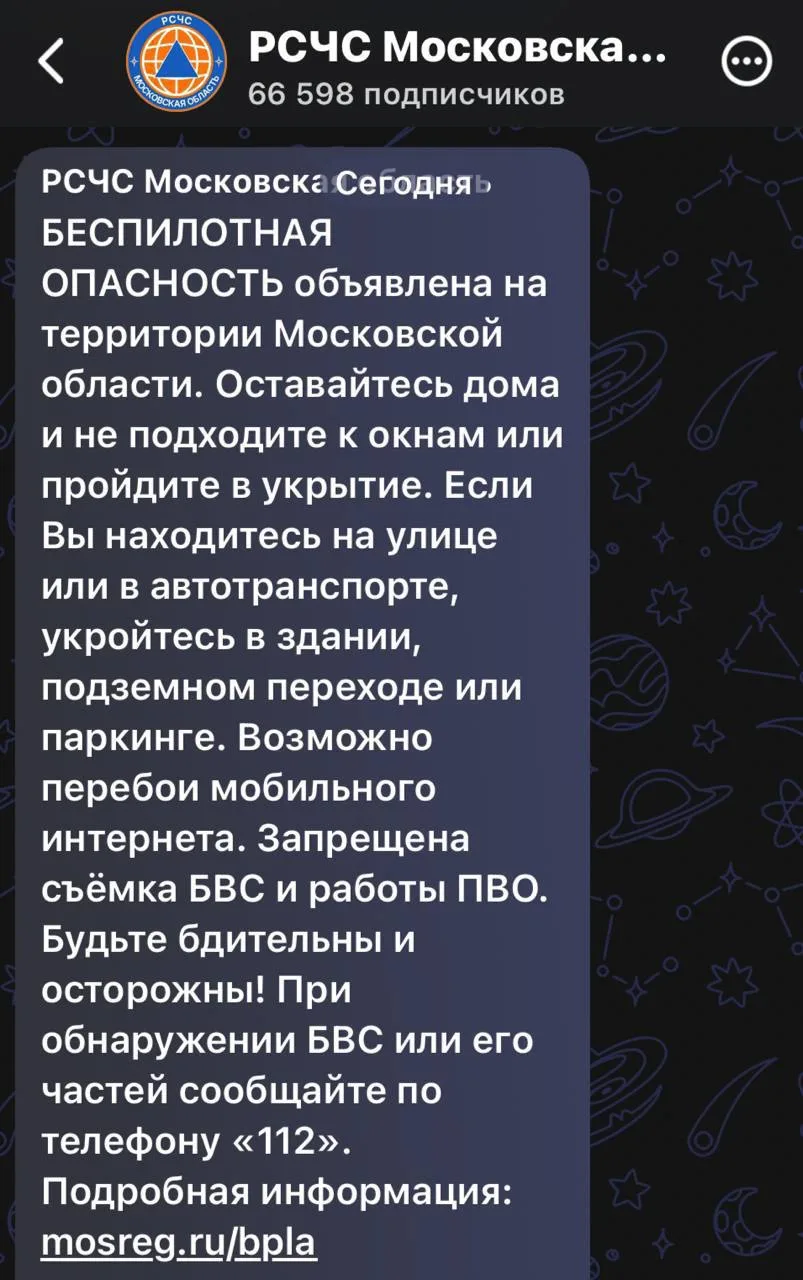
Task: Open the mosreg.ru/bpla link
Action: point(179,1242)
